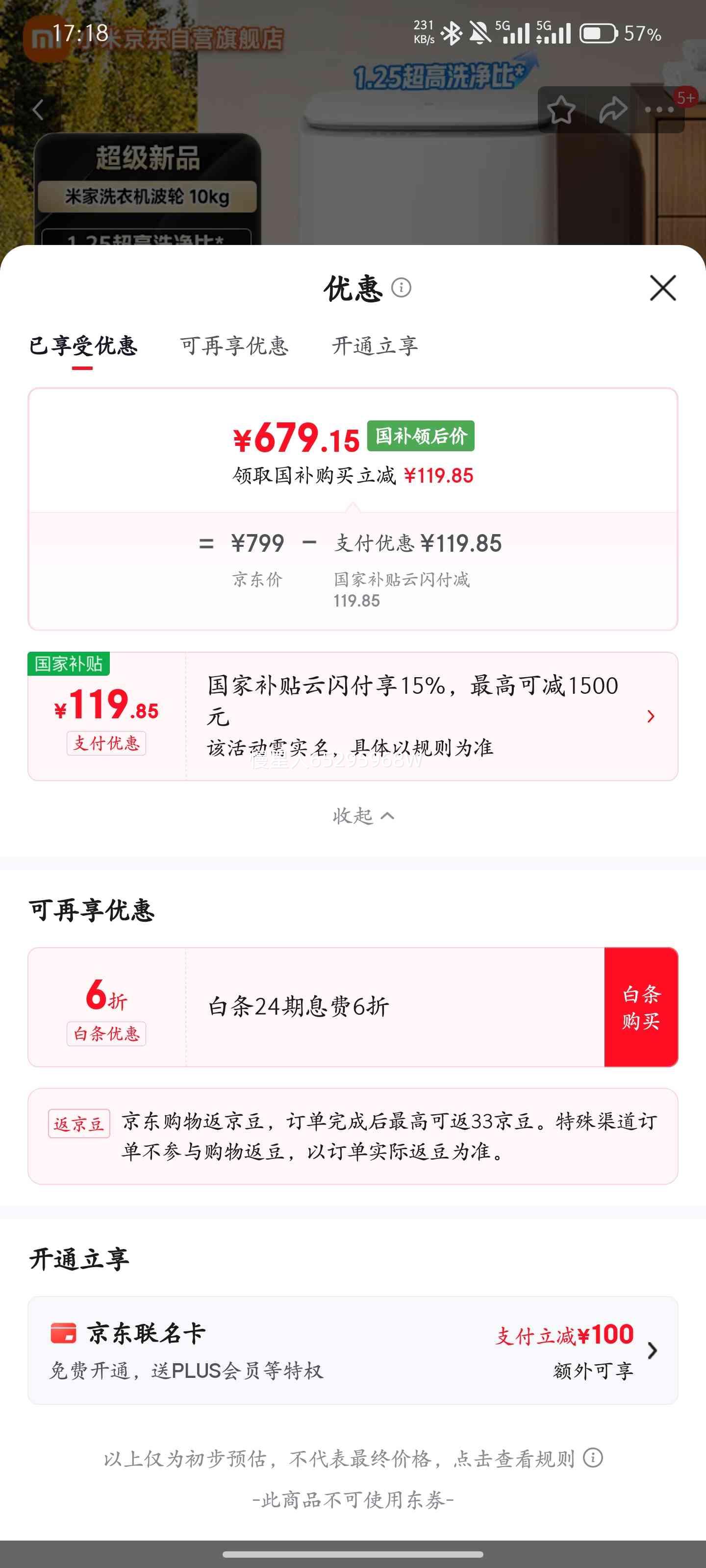The image size is (706, 1568).
Task: Tap the star icon to favorite this product
Action: pyautogui.click(x=561, y=108)
